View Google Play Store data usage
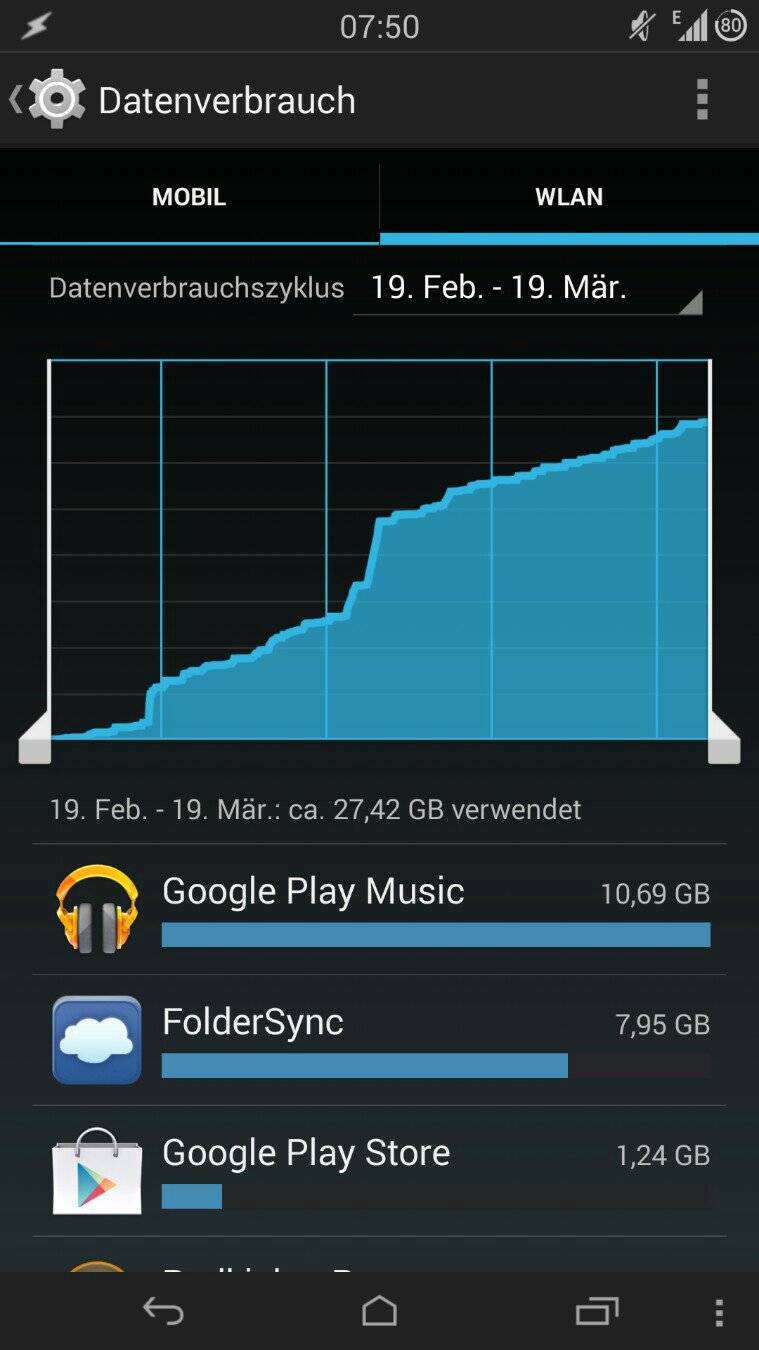Viewport: 759px width, 1350px height. click(x=380, y=1171)
